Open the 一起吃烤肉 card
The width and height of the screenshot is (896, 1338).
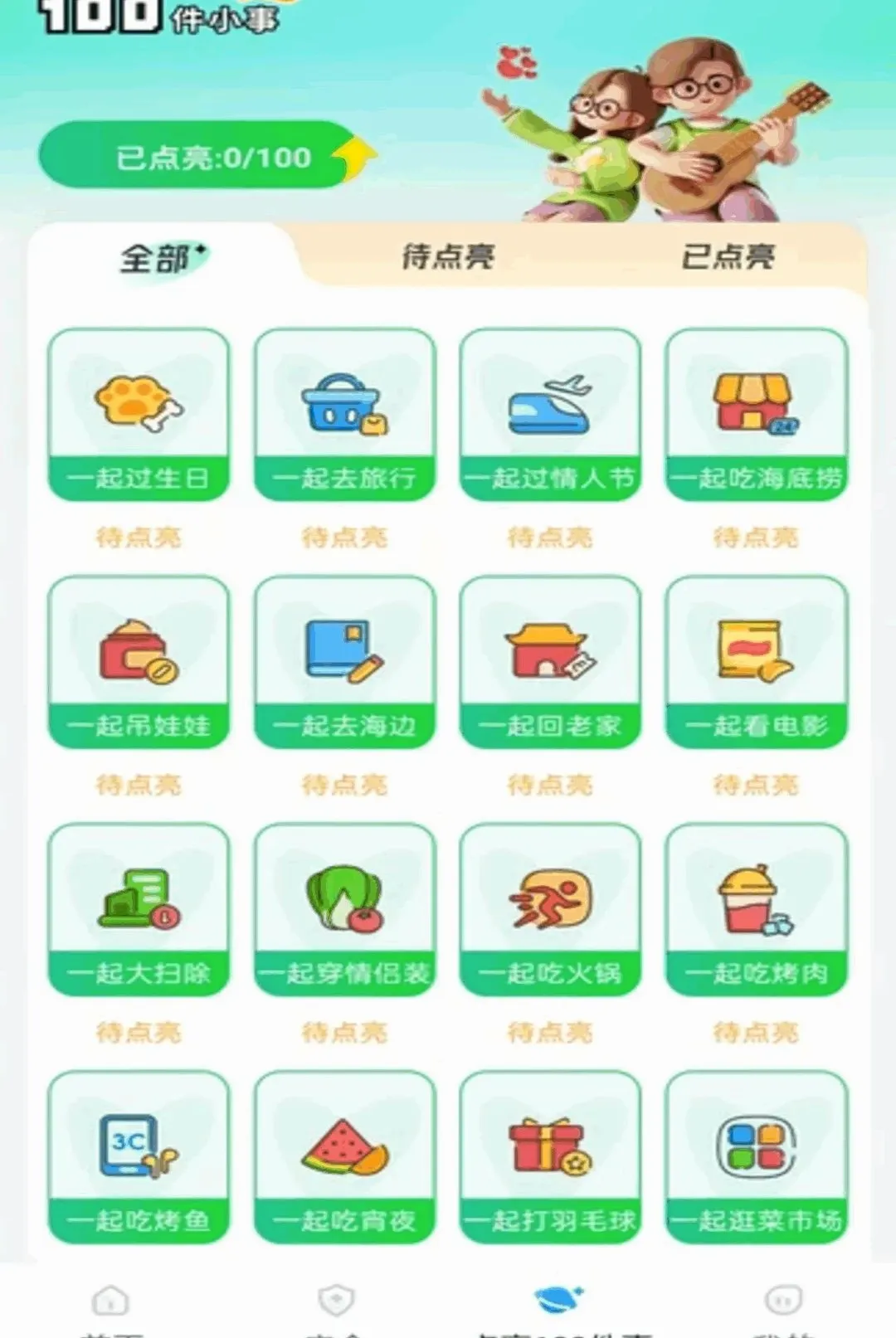click(x=756, y=909)
